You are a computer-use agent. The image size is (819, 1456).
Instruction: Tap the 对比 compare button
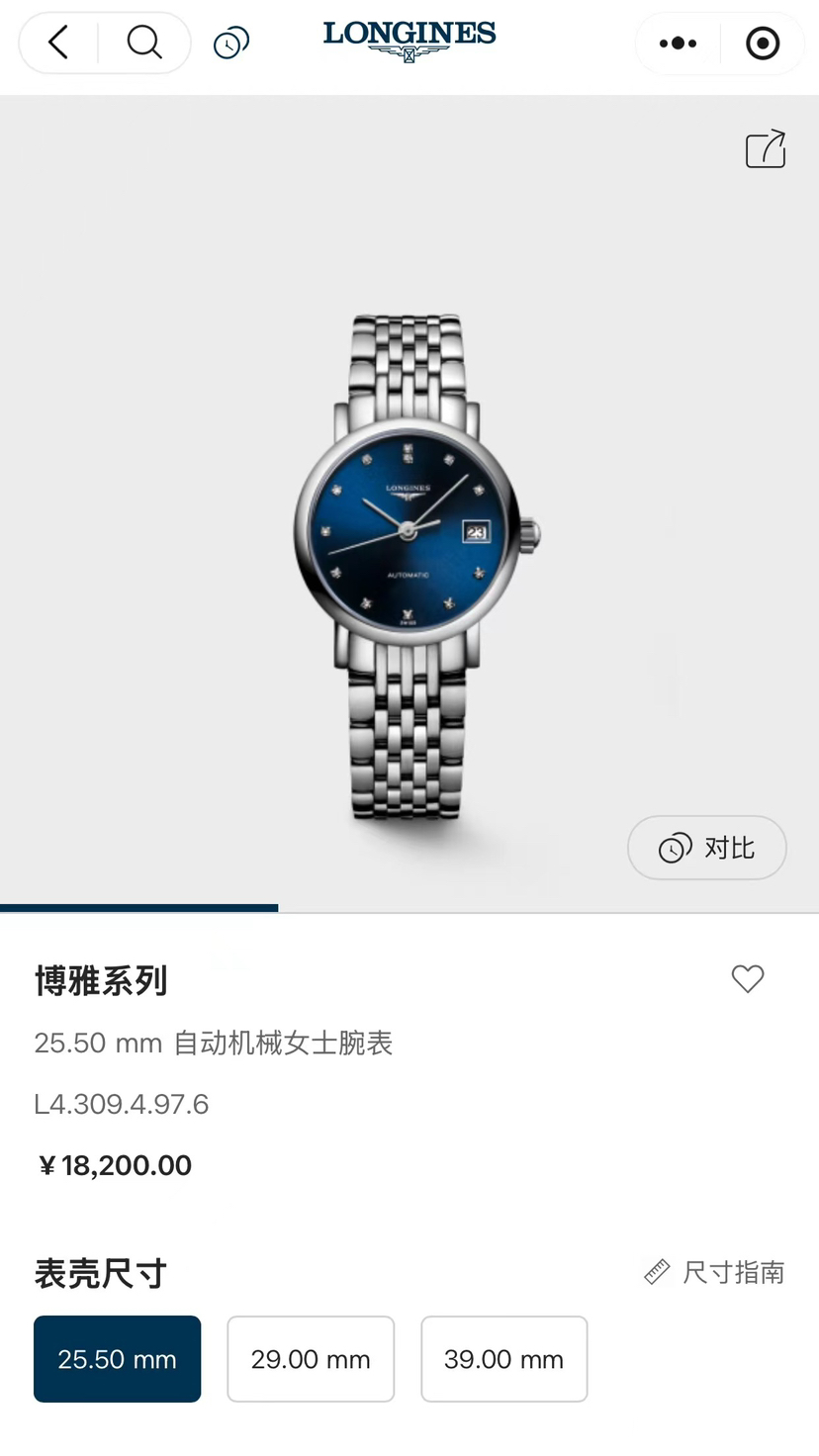click(x=707, y=848)
